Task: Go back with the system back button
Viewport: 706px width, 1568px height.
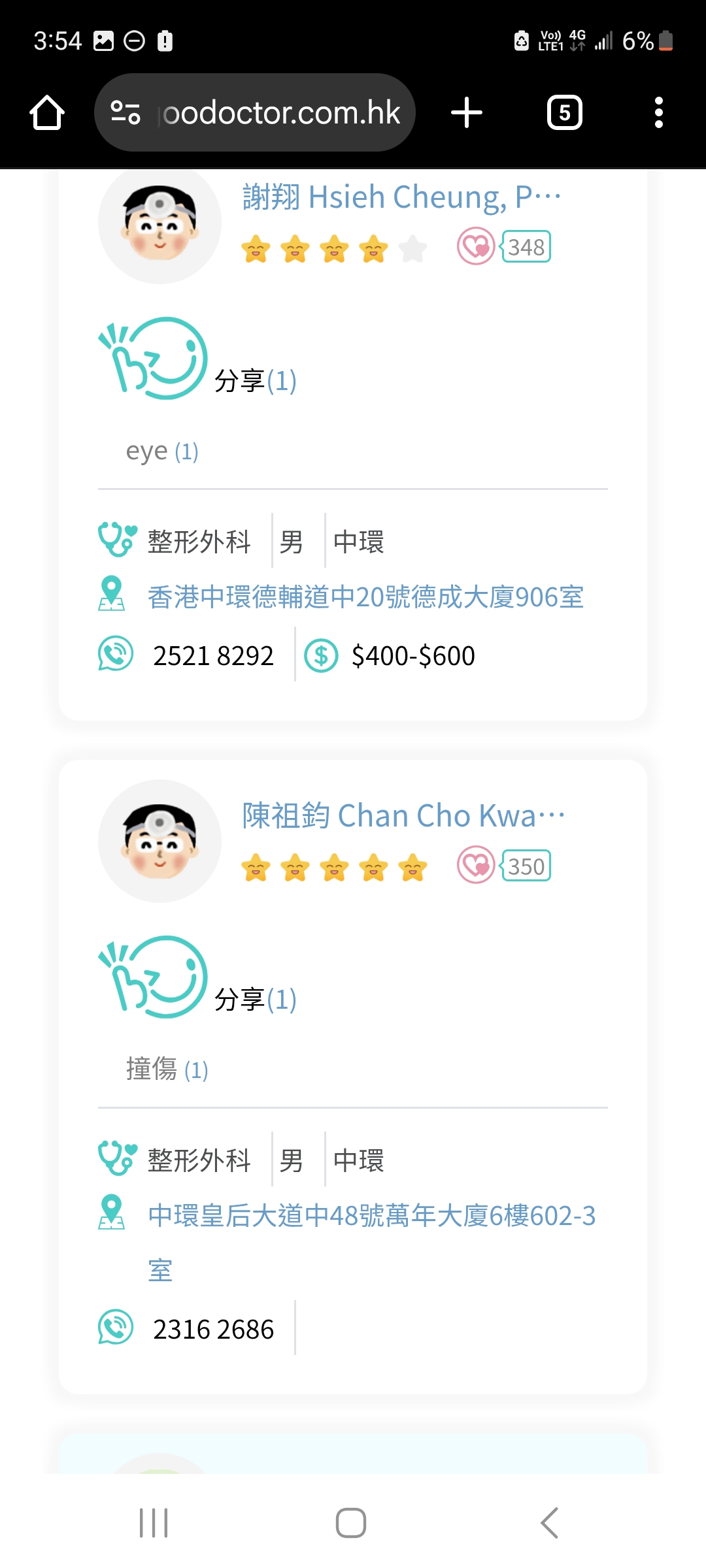Action: [x=549, y=1523]
